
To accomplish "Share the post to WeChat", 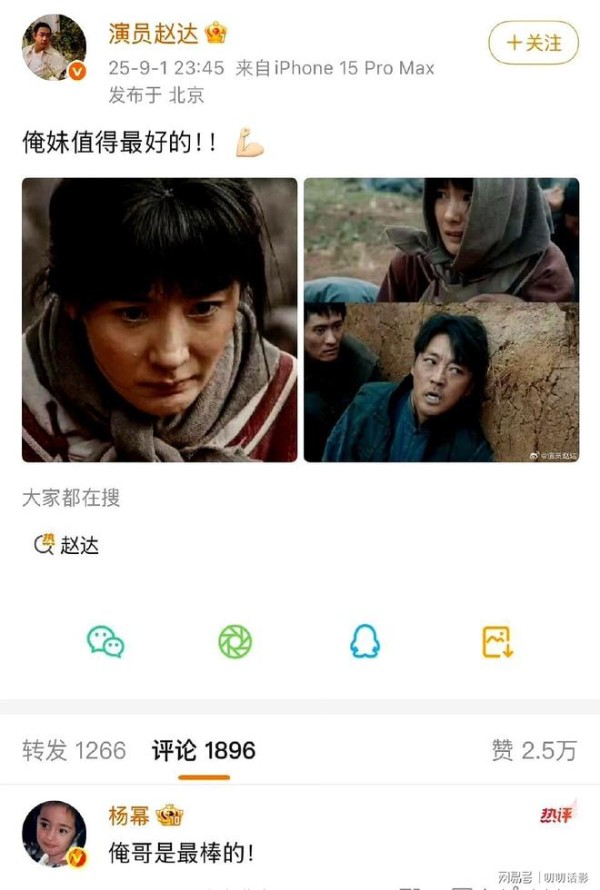I will coord(105,641).
